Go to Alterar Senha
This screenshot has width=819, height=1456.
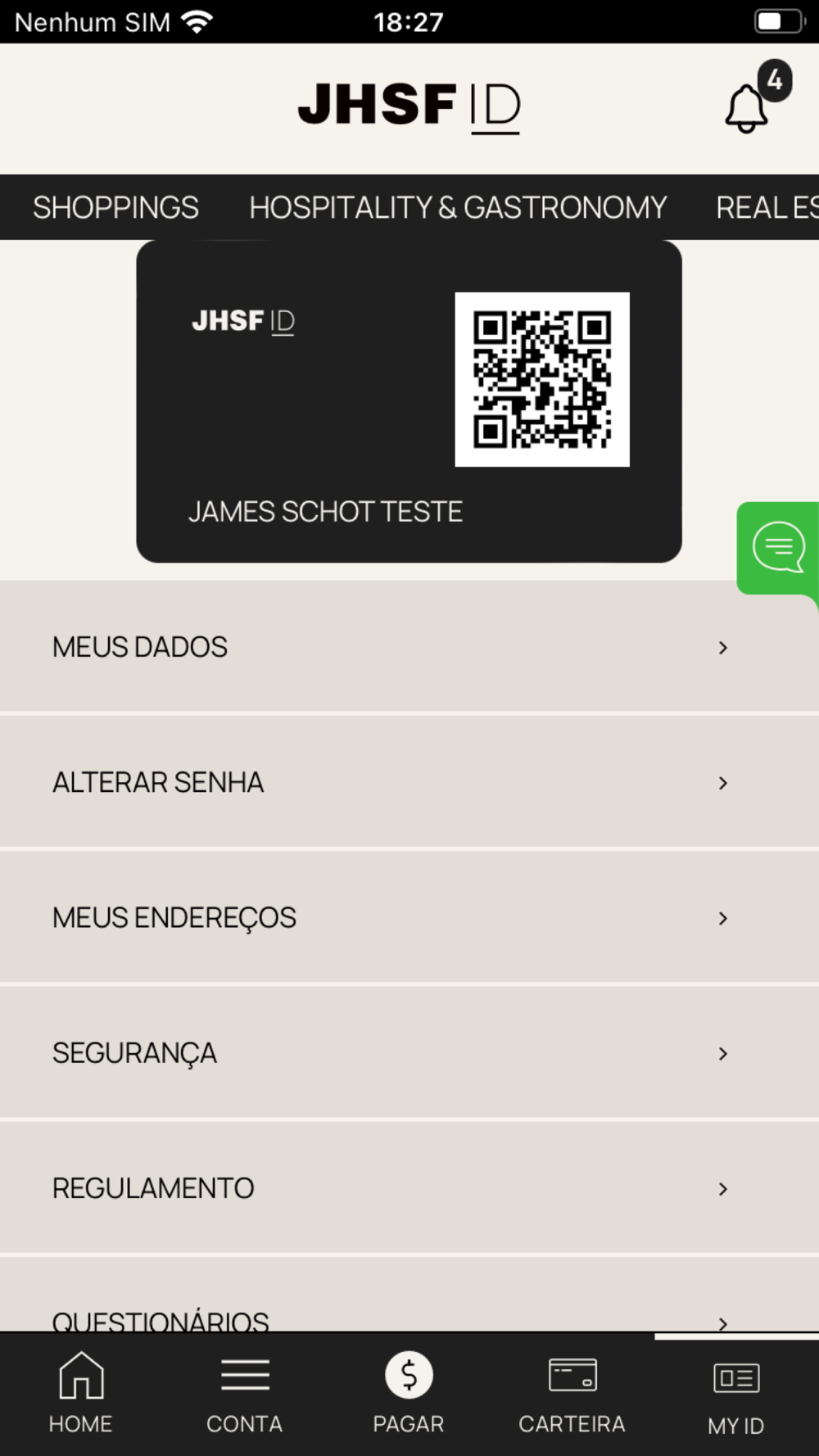pos(409,782)
